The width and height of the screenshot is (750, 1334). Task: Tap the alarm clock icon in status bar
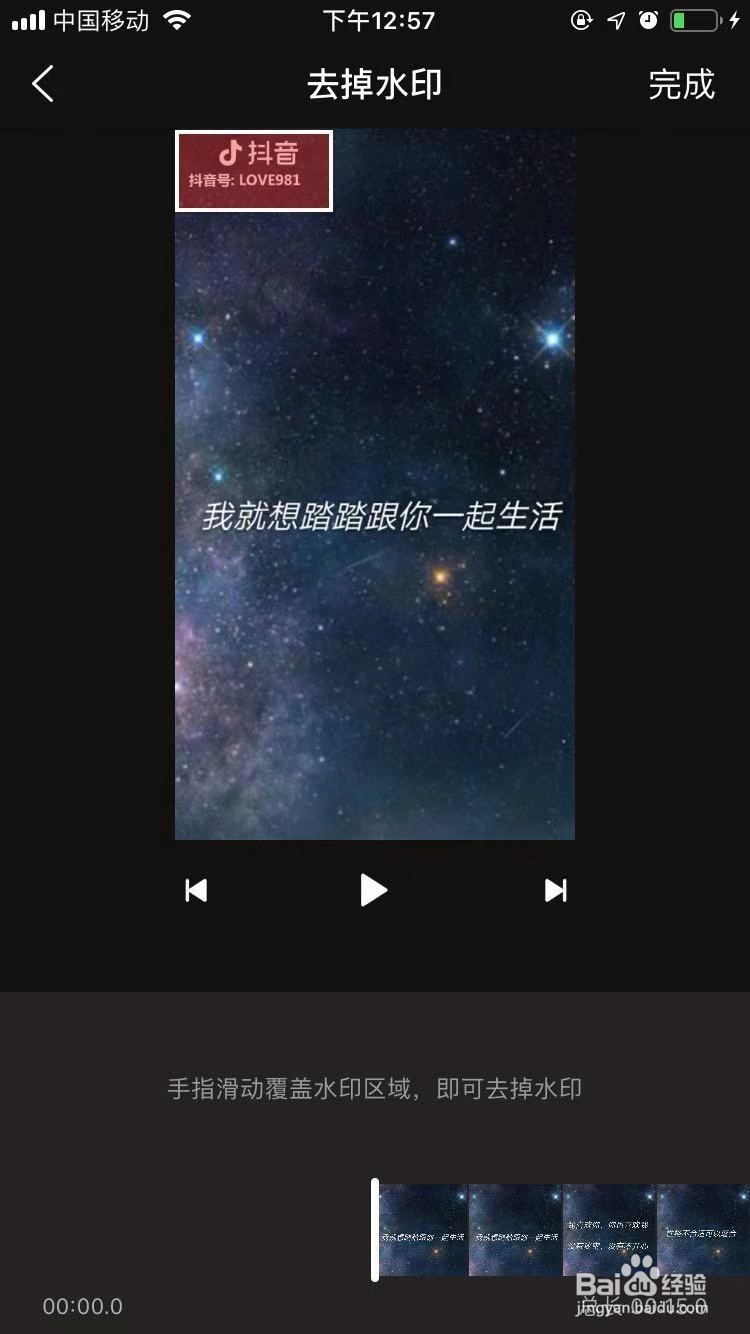pyautogui.click(x=650, y=19)
